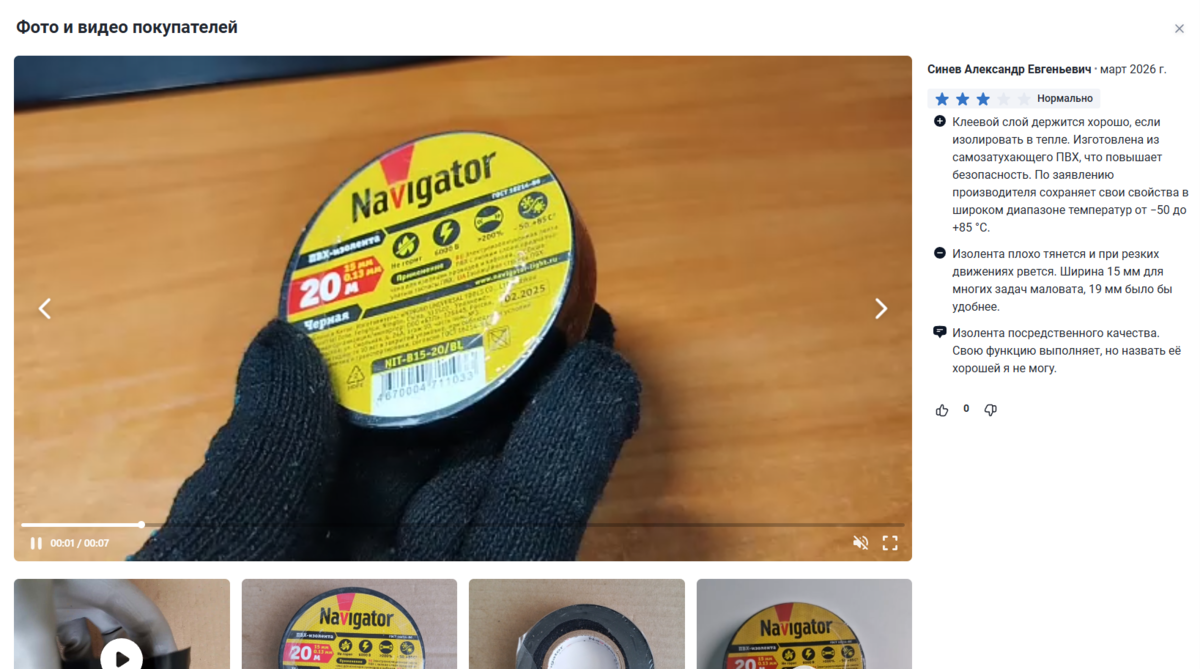Image resolution: width=1200 pixels, height=669 pixels.
Task: Pause the review video
Action: pyautogui.click(x=36, y=543)
